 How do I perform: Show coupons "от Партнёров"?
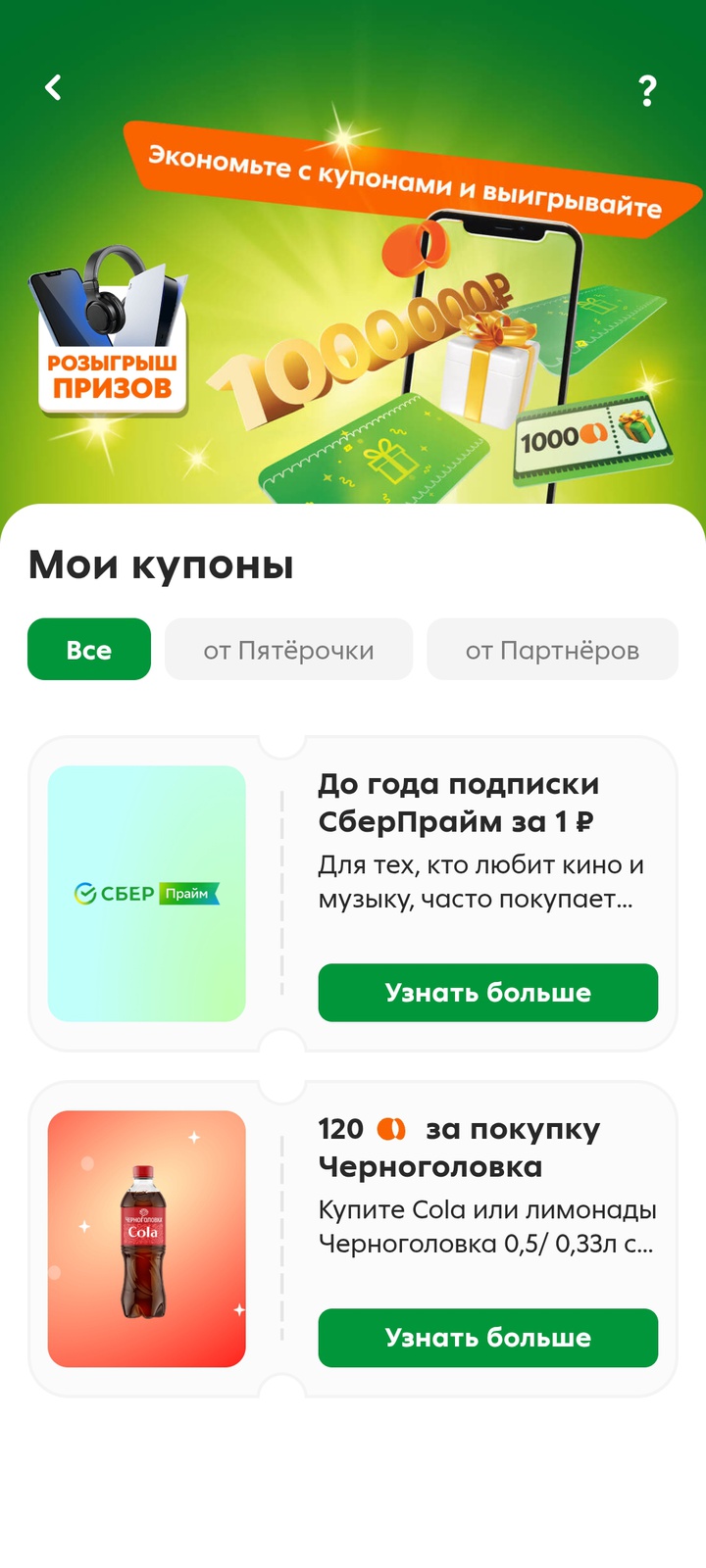pos(552,650)
